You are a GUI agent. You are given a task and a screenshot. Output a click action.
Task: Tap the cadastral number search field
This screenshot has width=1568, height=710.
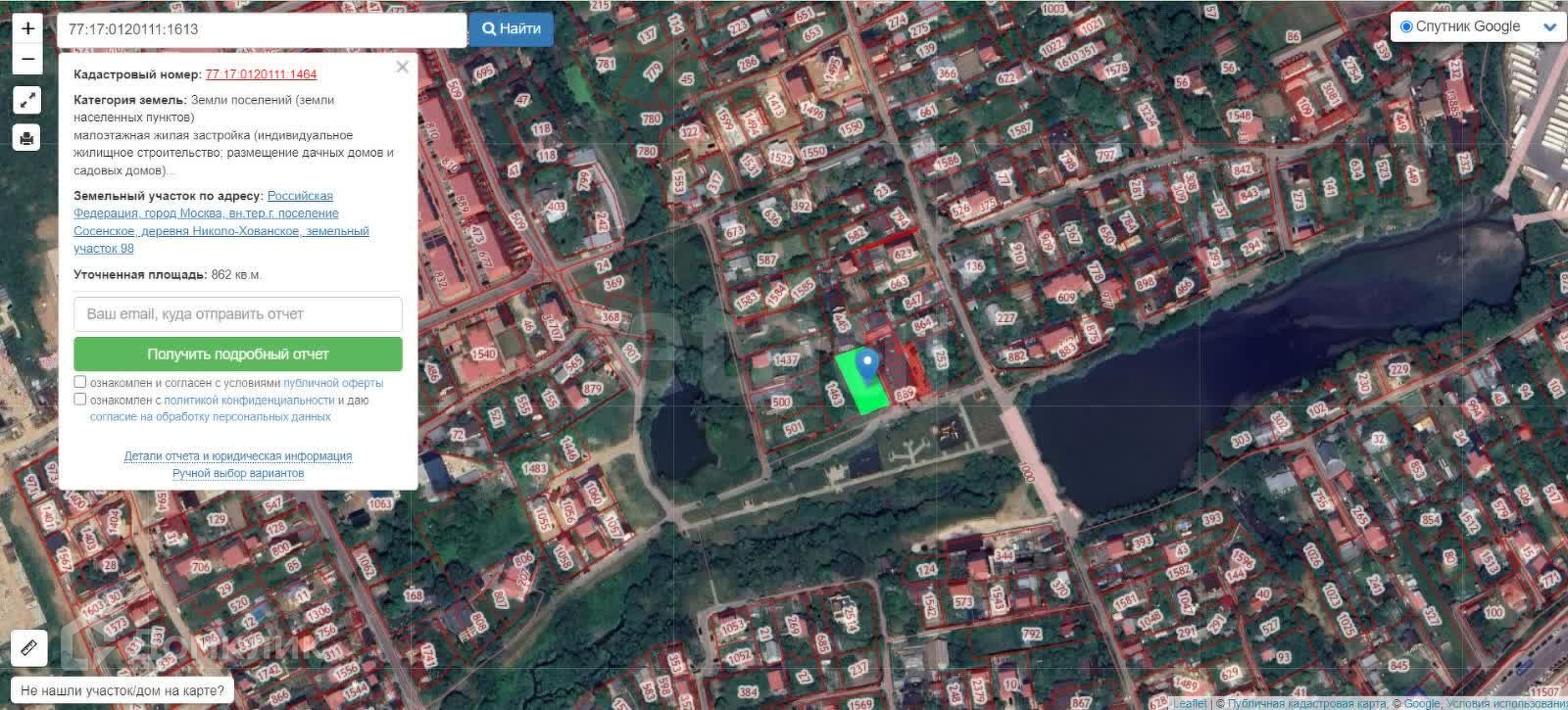point(261,29)
